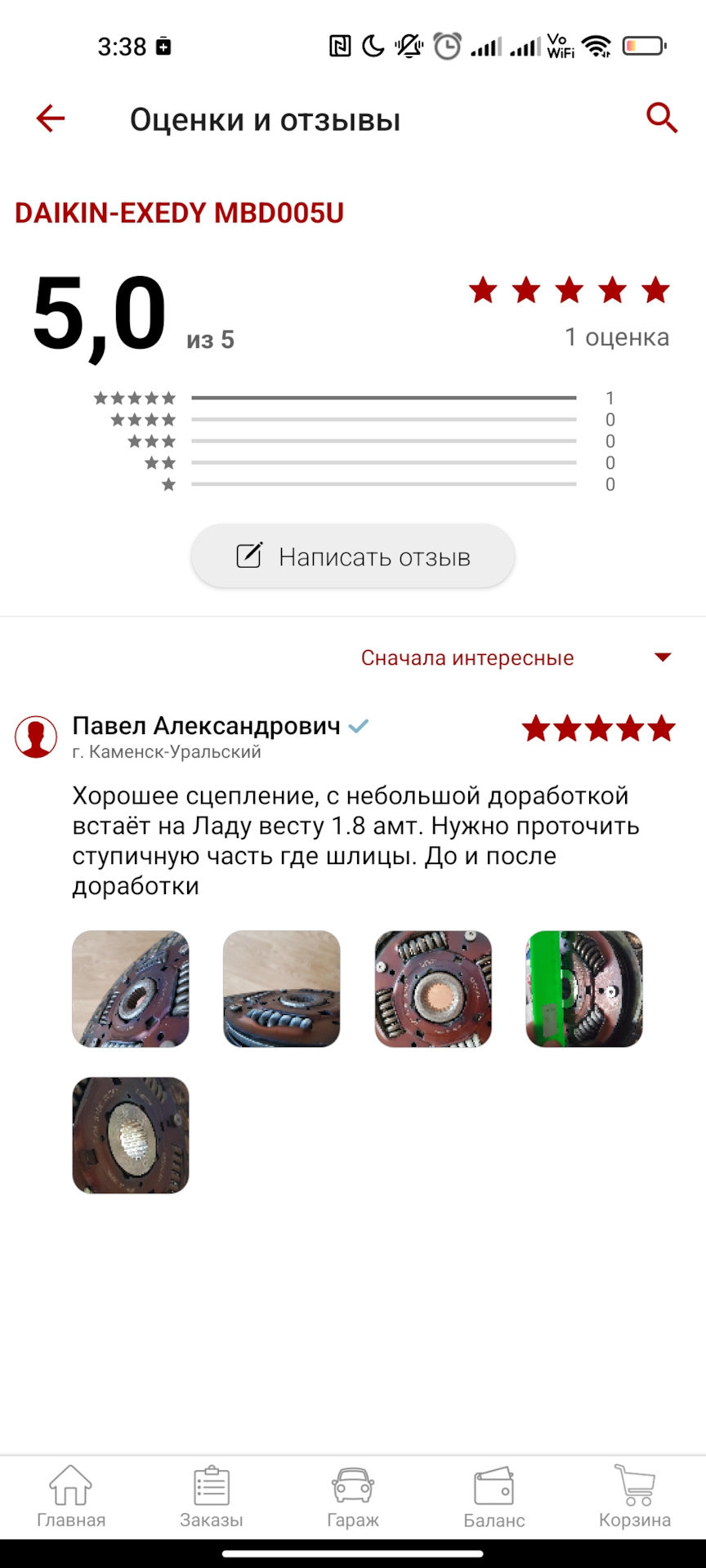Open the Заказы tab
The height and width of the screenshot is (1568, 706).
pyautogui.click(x=212, y=1497)
